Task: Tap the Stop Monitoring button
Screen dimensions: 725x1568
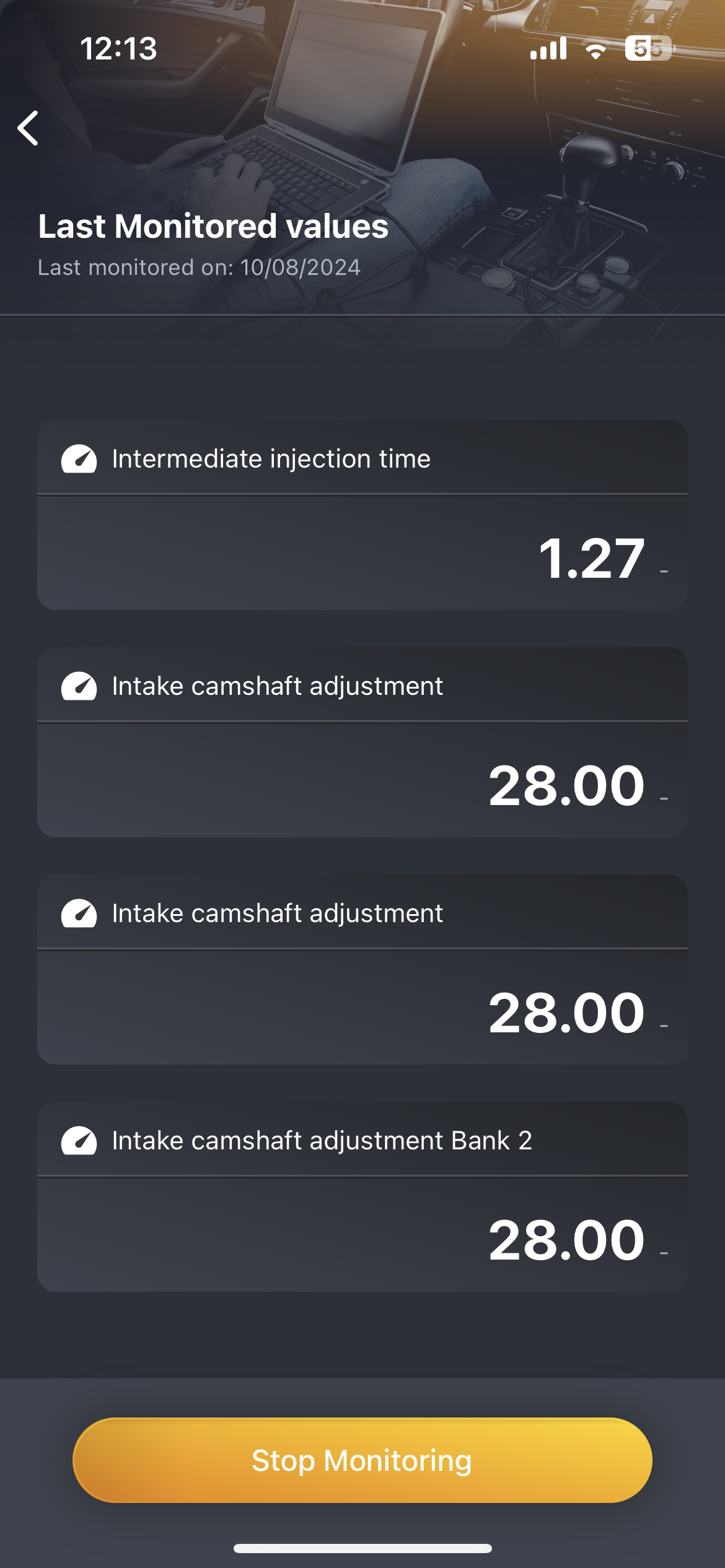Action: tap(362, 1460)
